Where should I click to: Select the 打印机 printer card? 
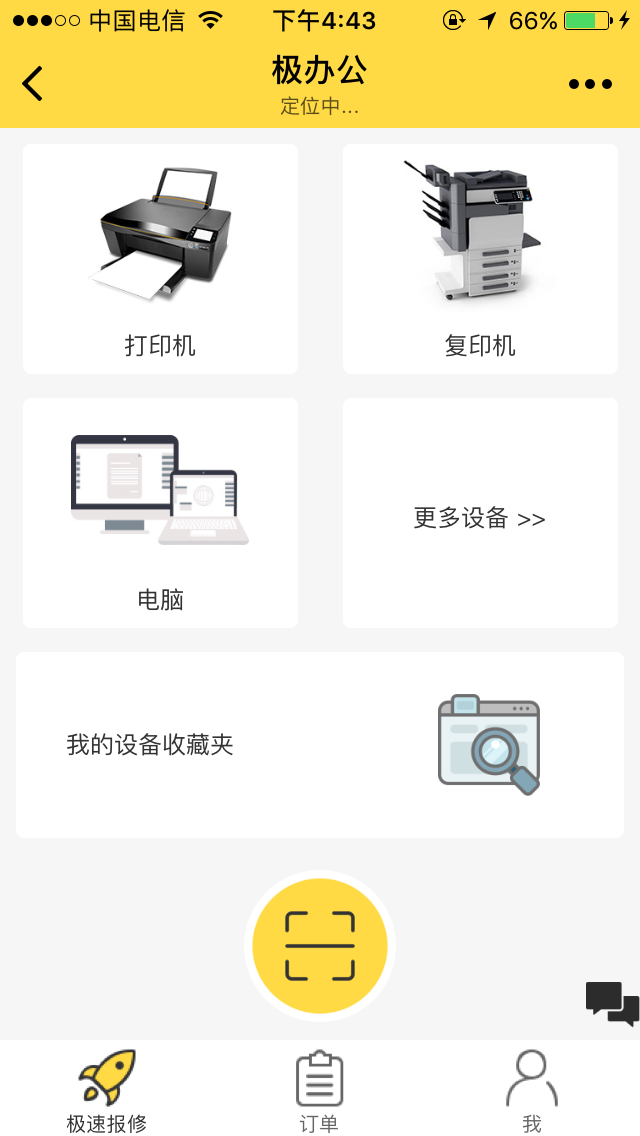click(160, 259)
